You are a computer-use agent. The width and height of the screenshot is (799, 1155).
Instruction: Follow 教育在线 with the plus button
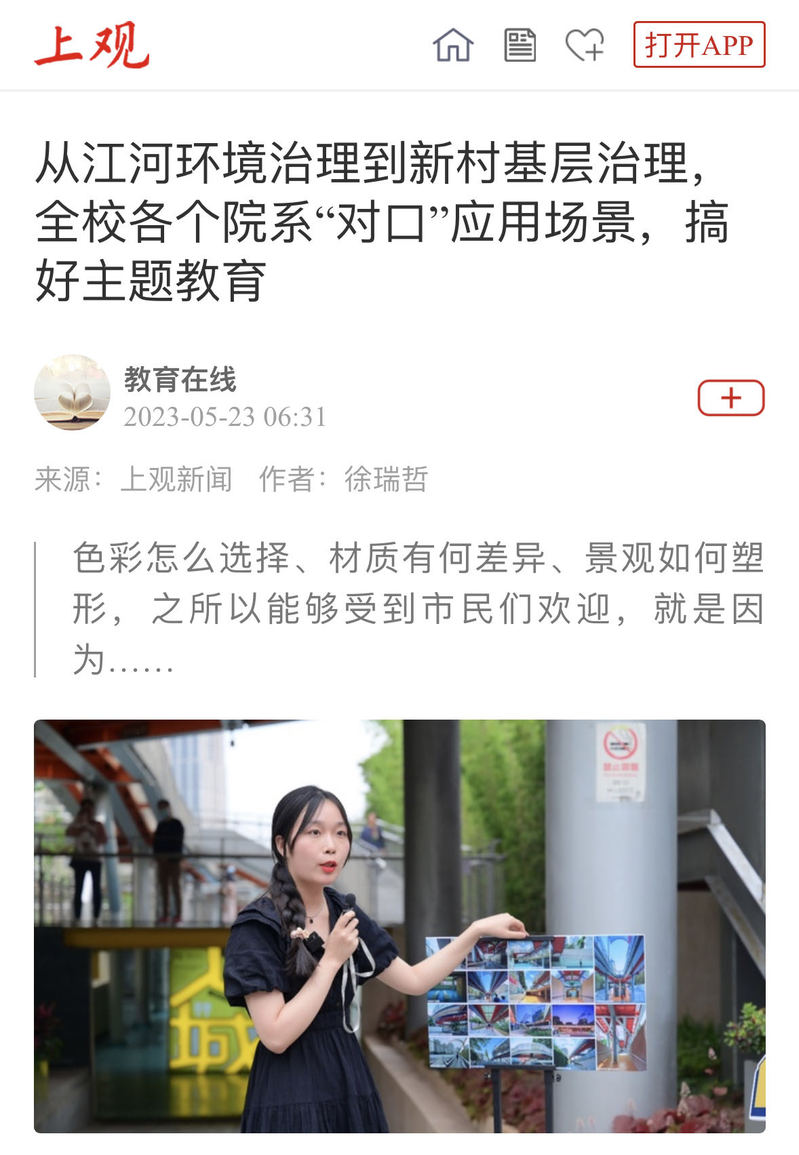(x=731, y=398)
